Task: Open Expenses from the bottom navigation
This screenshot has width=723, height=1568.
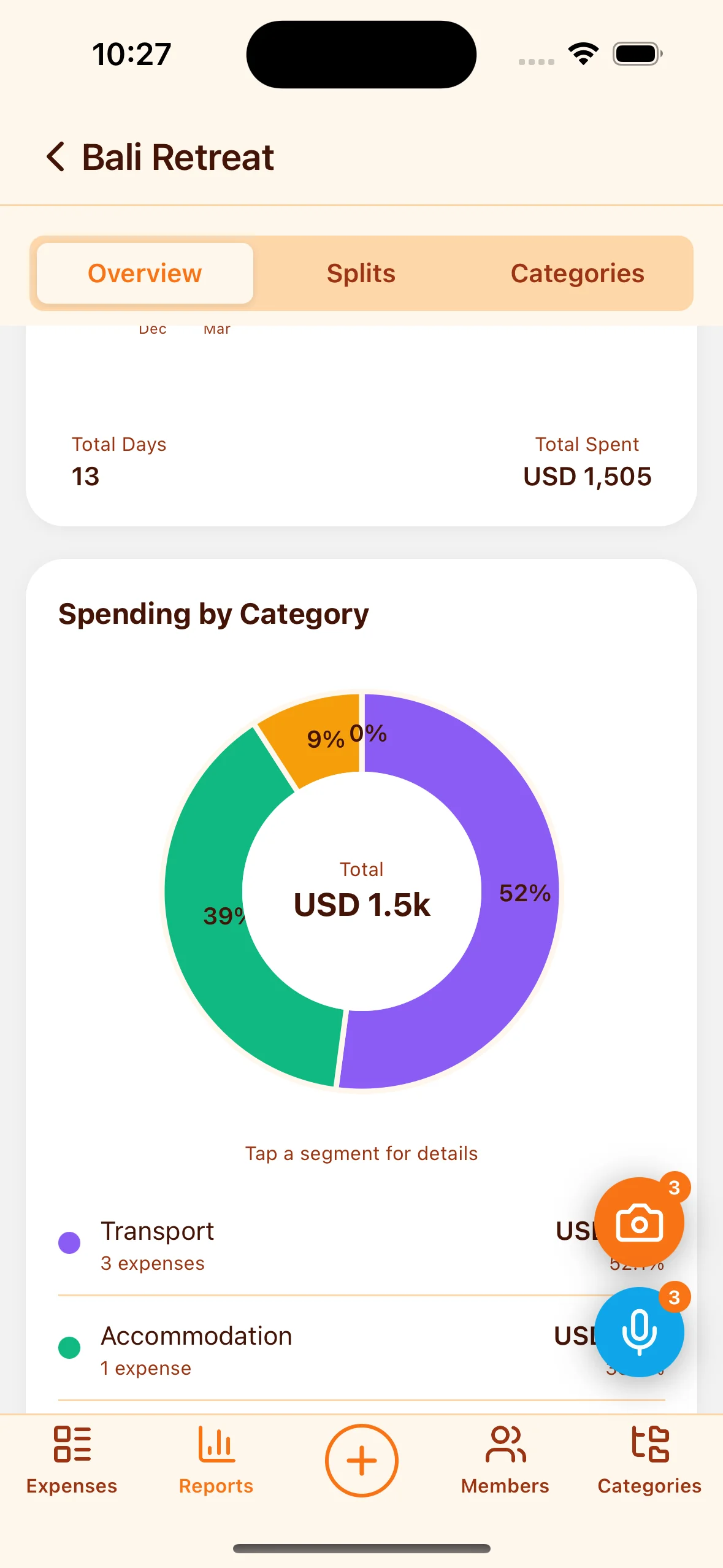Action: (x=71, y=1466)
